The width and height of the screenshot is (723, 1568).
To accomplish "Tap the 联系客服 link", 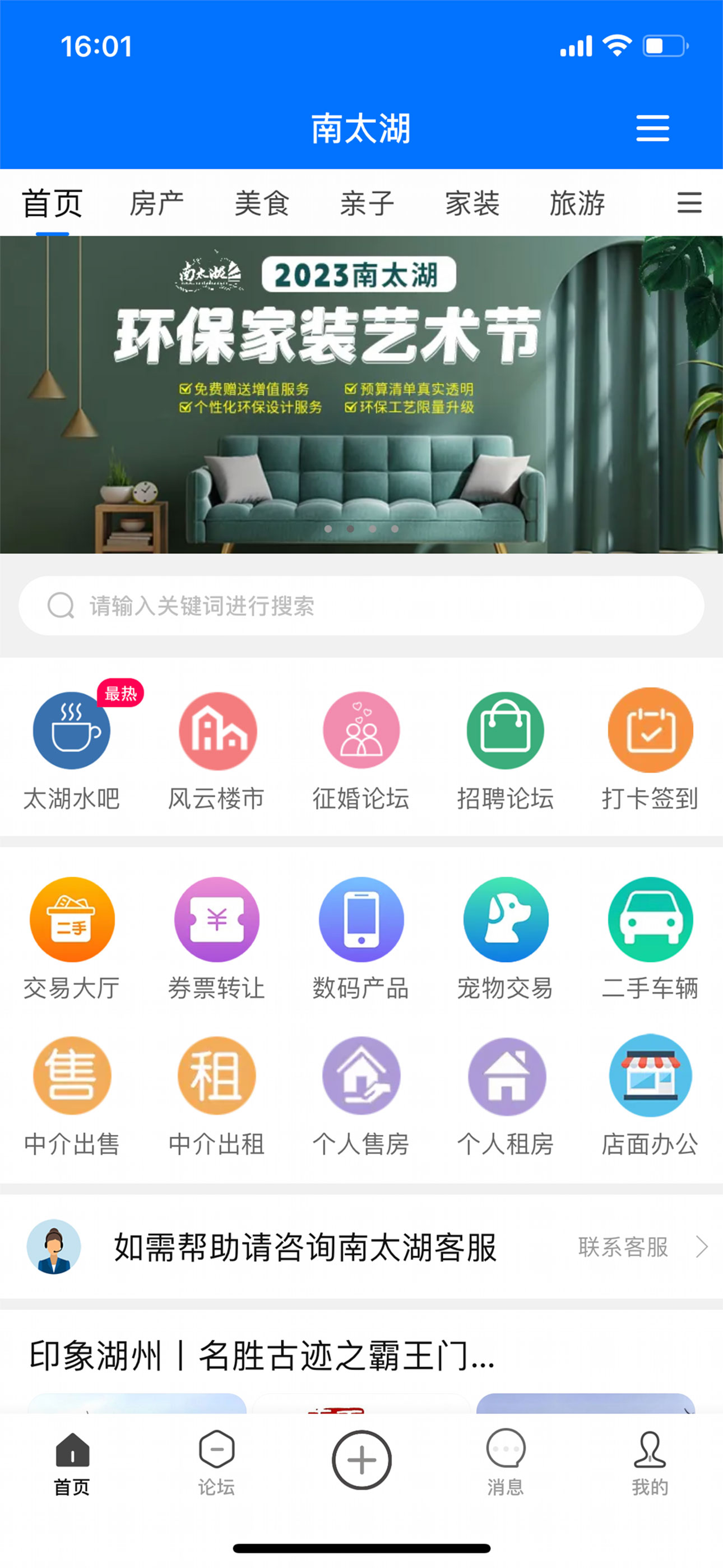I will click(622, 1247).
